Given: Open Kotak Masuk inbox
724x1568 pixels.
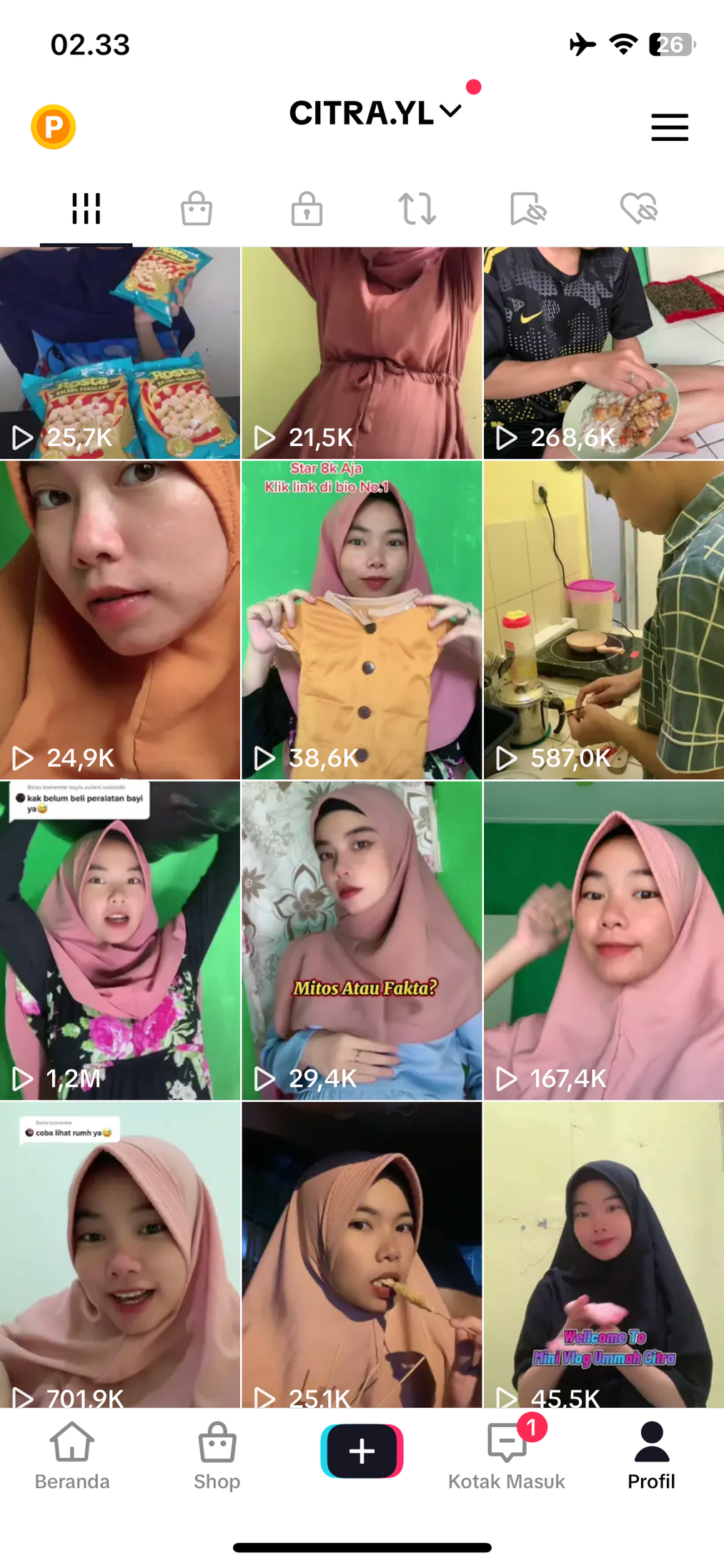Looking at the screenshot, I should pos(506,1455).
